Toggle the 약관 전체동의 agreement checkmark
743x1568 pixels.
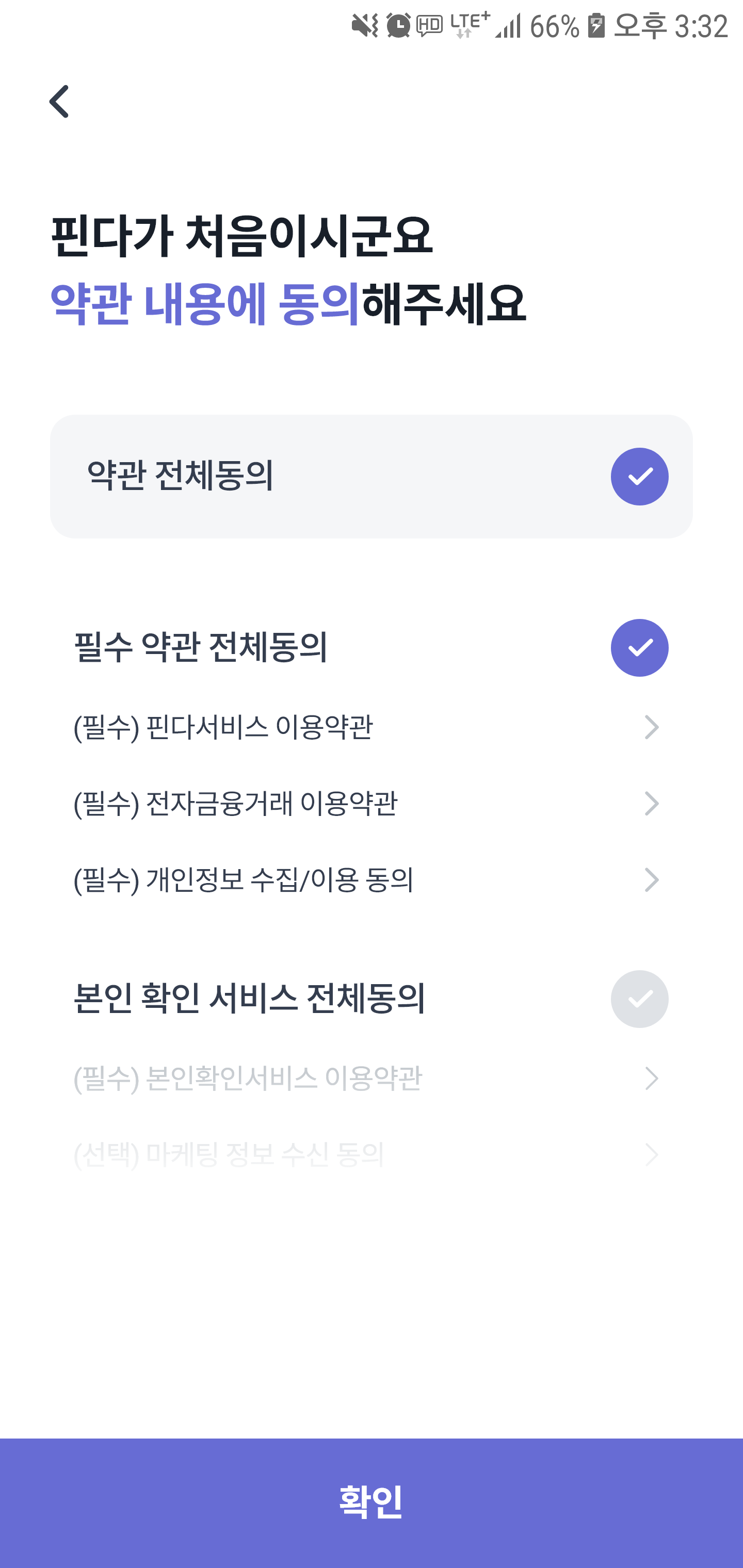(639, 477)
